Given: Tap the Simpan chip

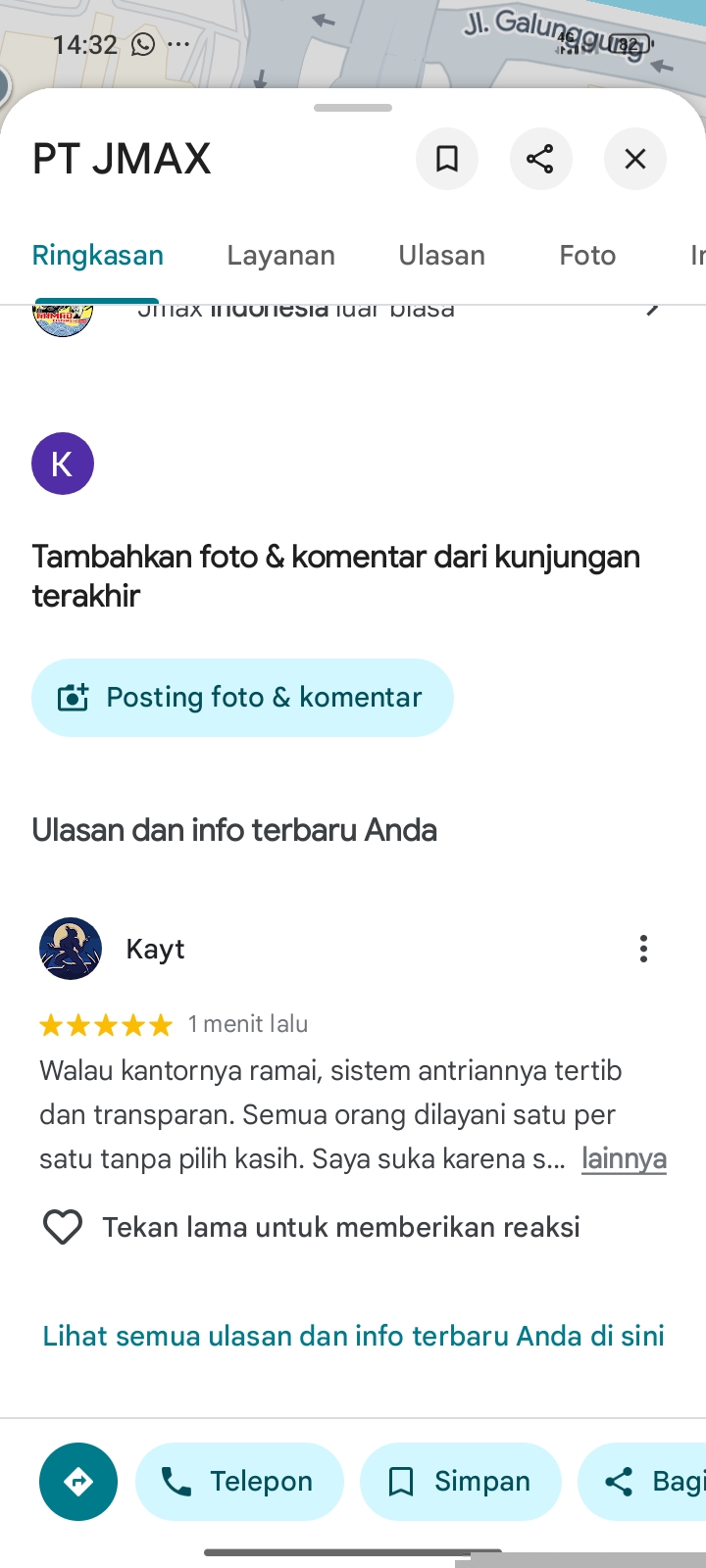Looking at the screenshot, I should coord(461,1482).
